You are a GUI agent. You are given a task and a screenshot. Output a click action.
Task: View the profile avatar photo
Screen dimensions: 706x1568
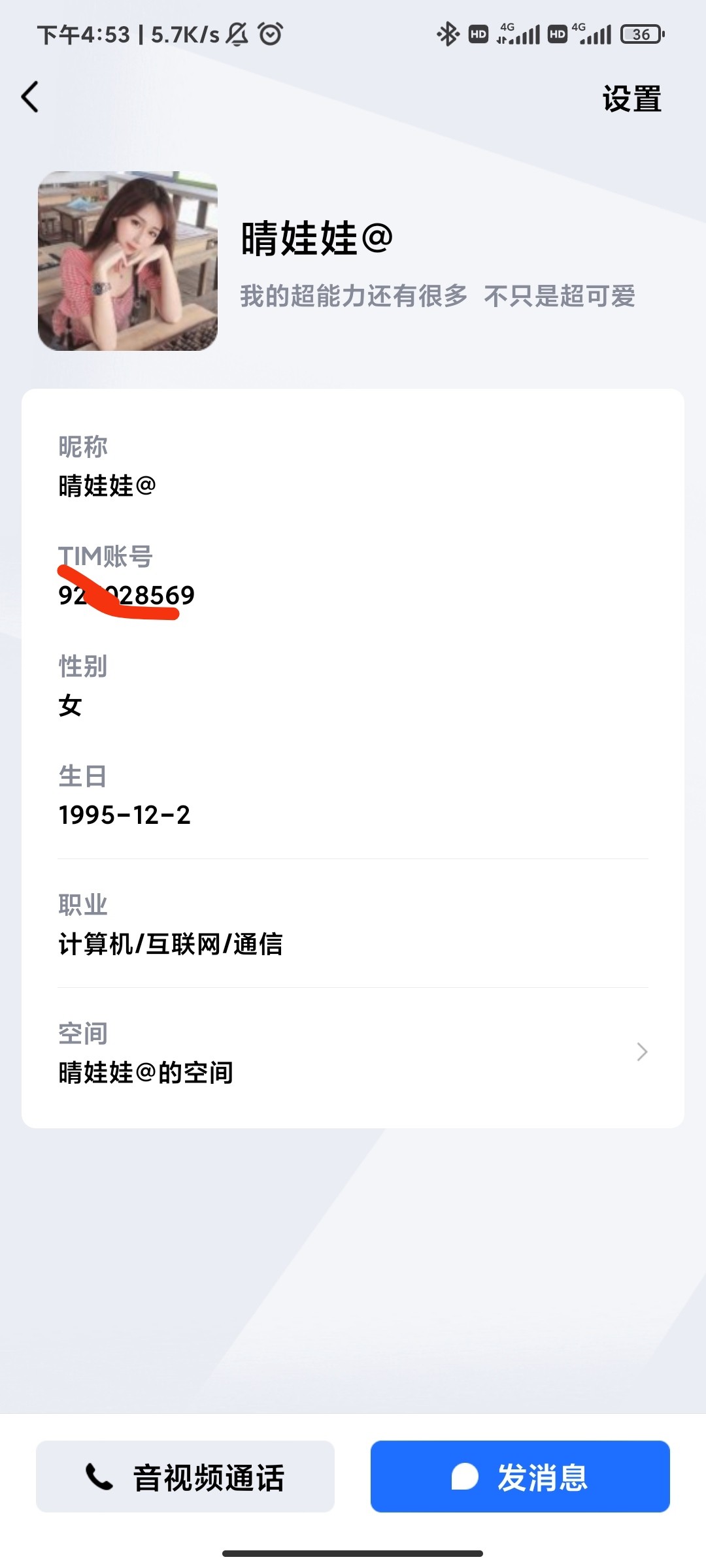(x=127, y=261)
